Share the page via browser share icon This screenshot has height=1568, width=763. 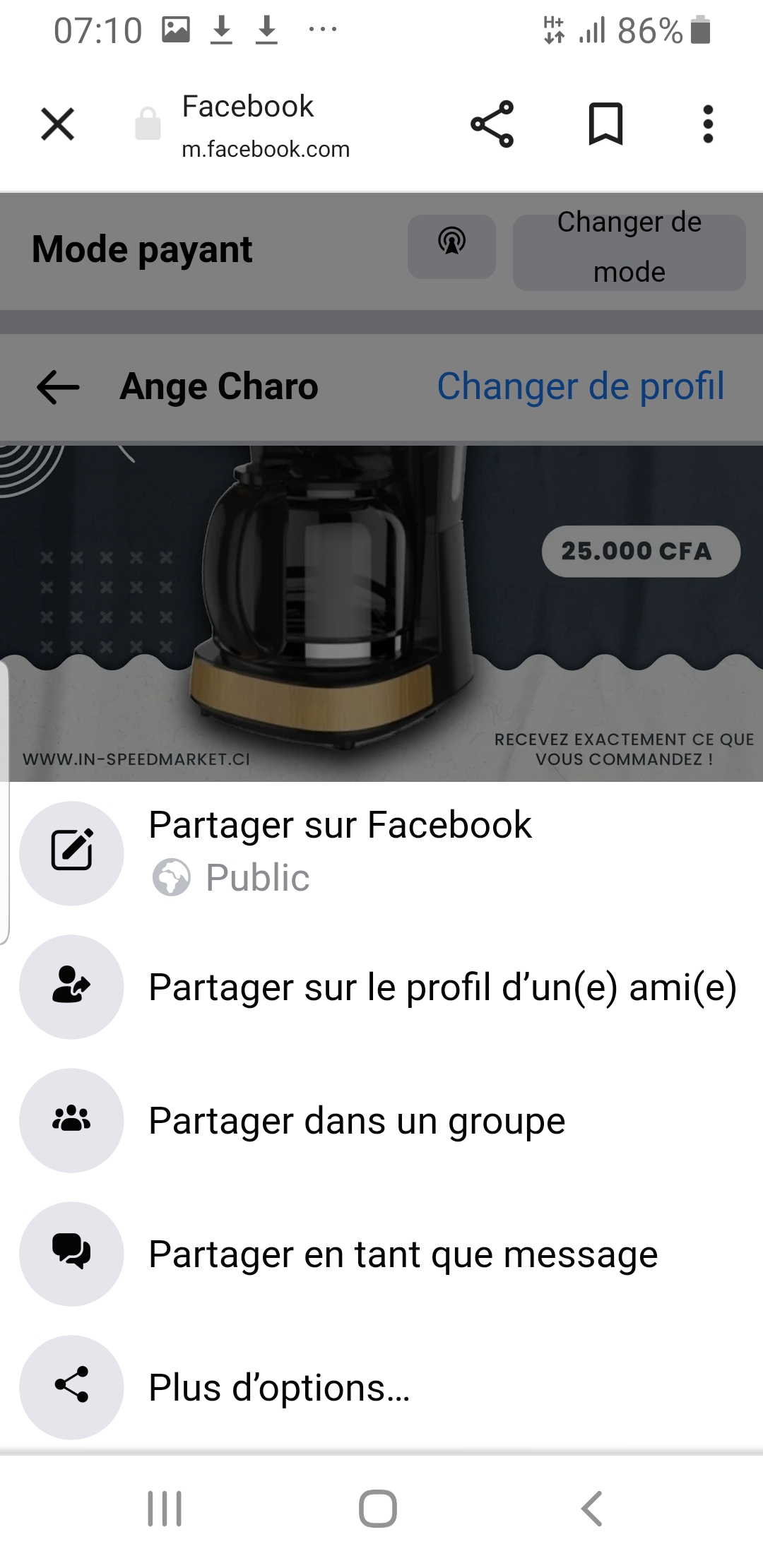point(492,124)
